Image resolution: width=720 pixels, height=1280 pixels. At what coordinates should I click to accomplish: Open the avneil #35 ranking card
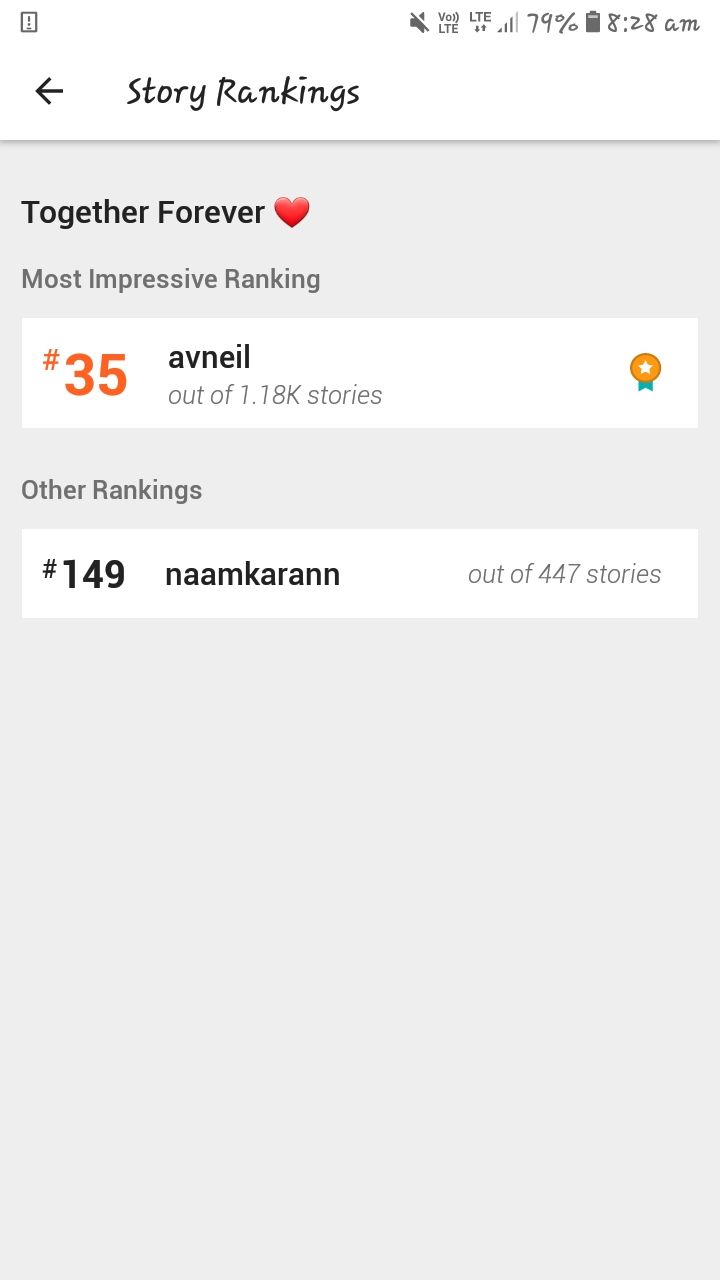click(360, 373)
